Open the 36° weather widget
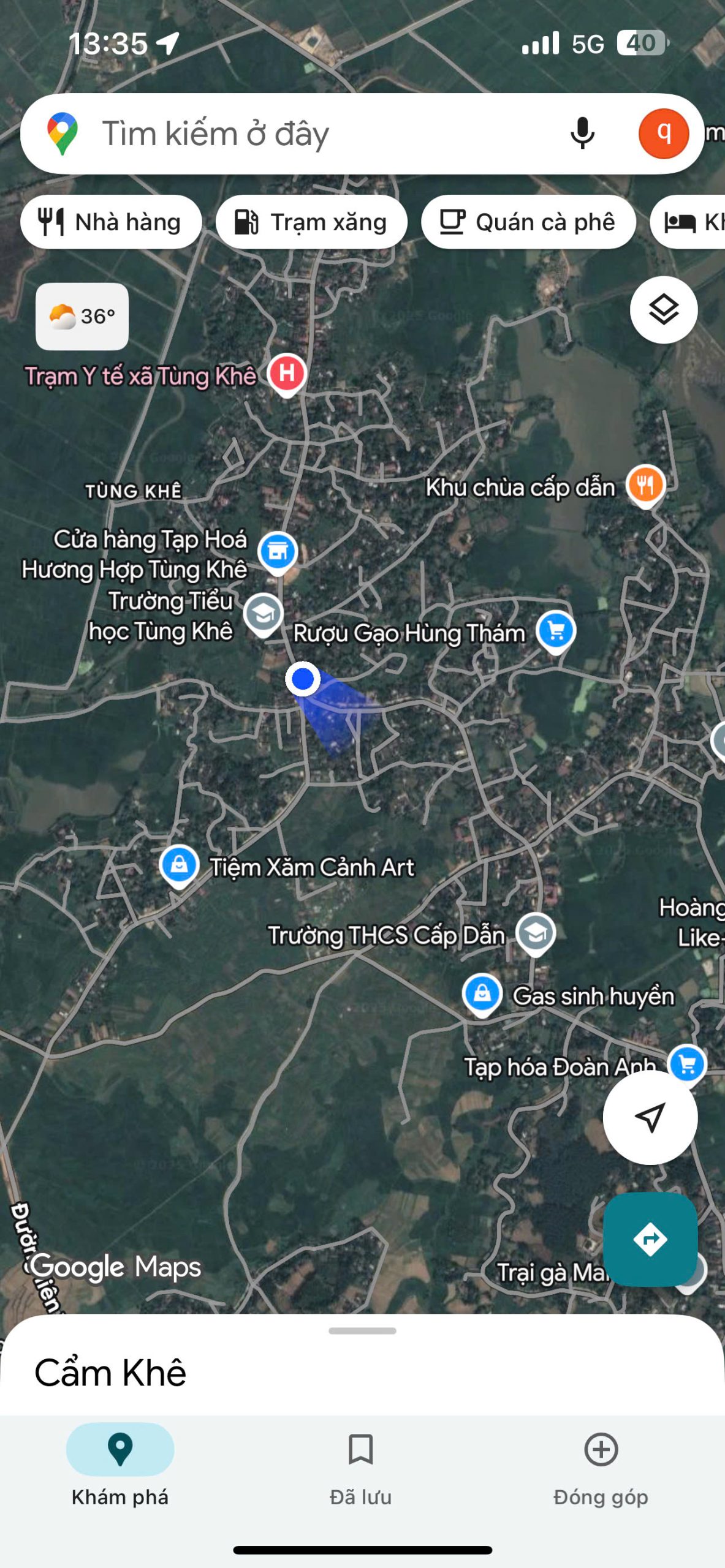 pyautogui.click(x=82, y=316)
